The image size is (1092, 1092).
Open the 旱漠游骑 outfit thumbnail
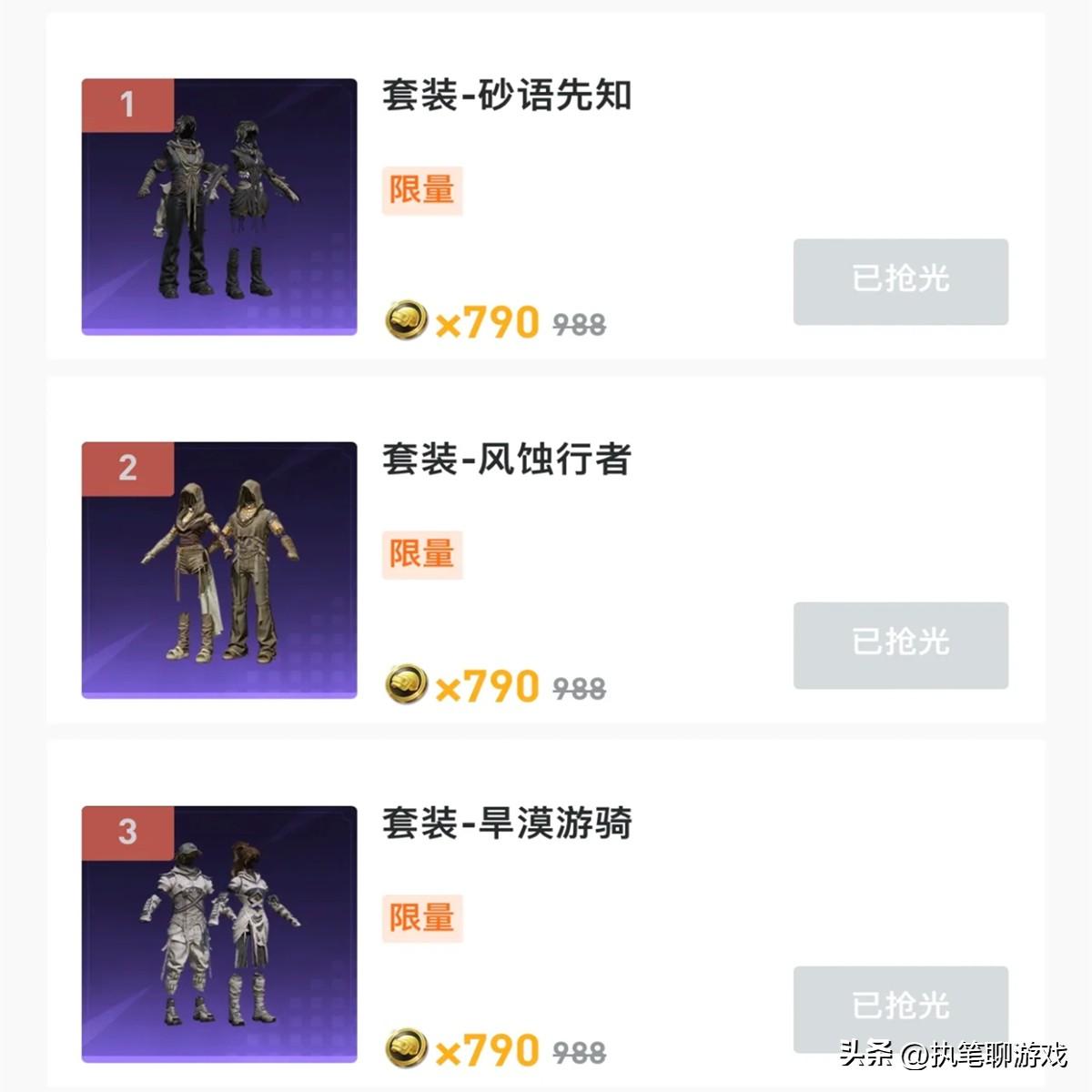pos(219,934)
